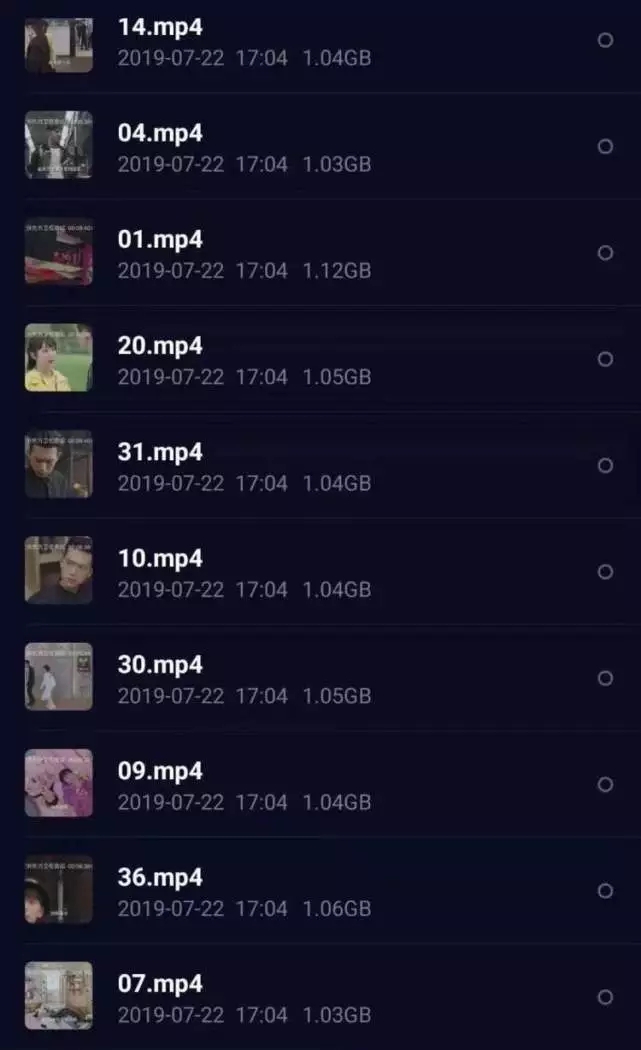641x1050 pixels.
Task: Open the 09.mp4 video file
Action: tap(160, 771)
